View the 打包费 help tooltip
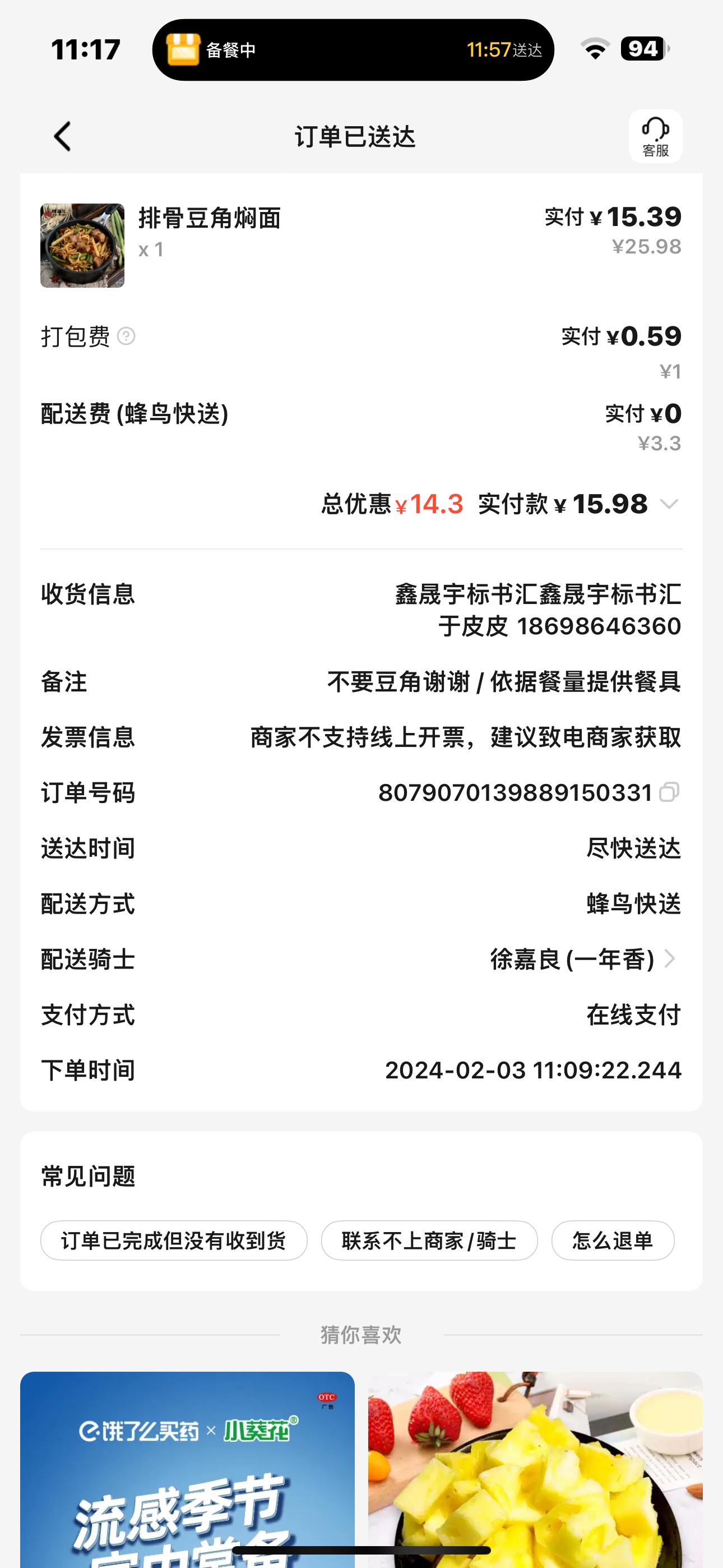This screenshot has width=723, height=1568. tap(126, 336)
